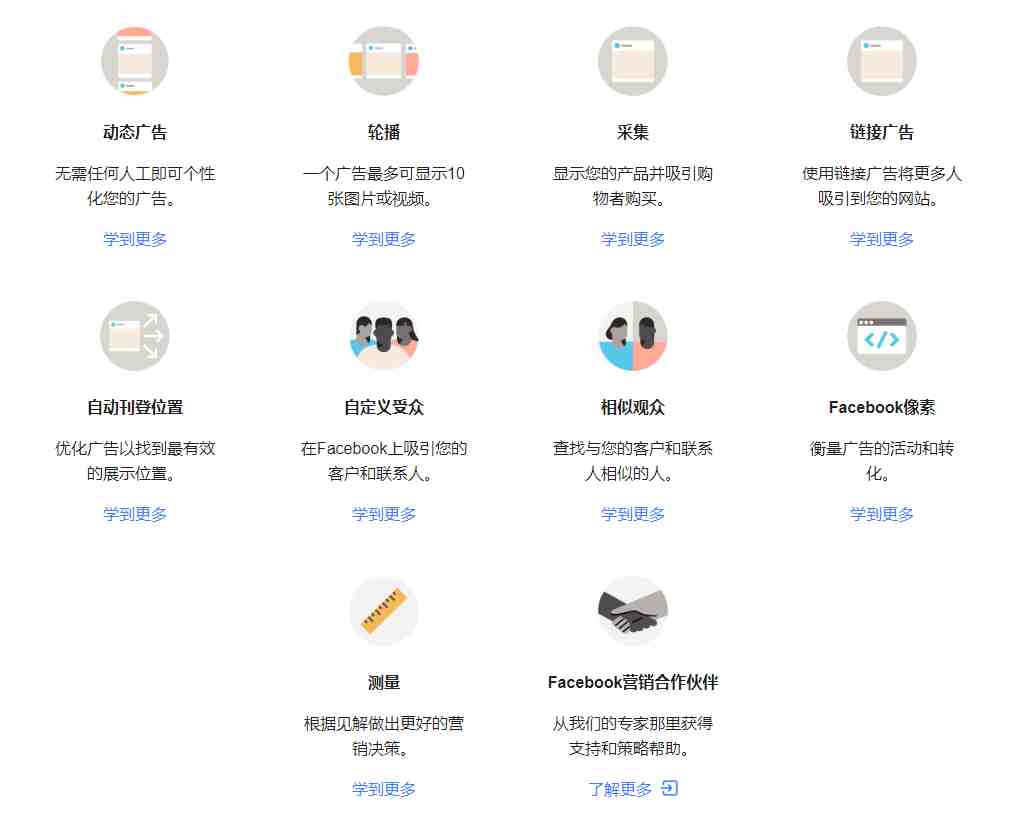1028x813 pixels.
Task: Open 学到更多 for 链接广告
Action: (x=882, y=239)
